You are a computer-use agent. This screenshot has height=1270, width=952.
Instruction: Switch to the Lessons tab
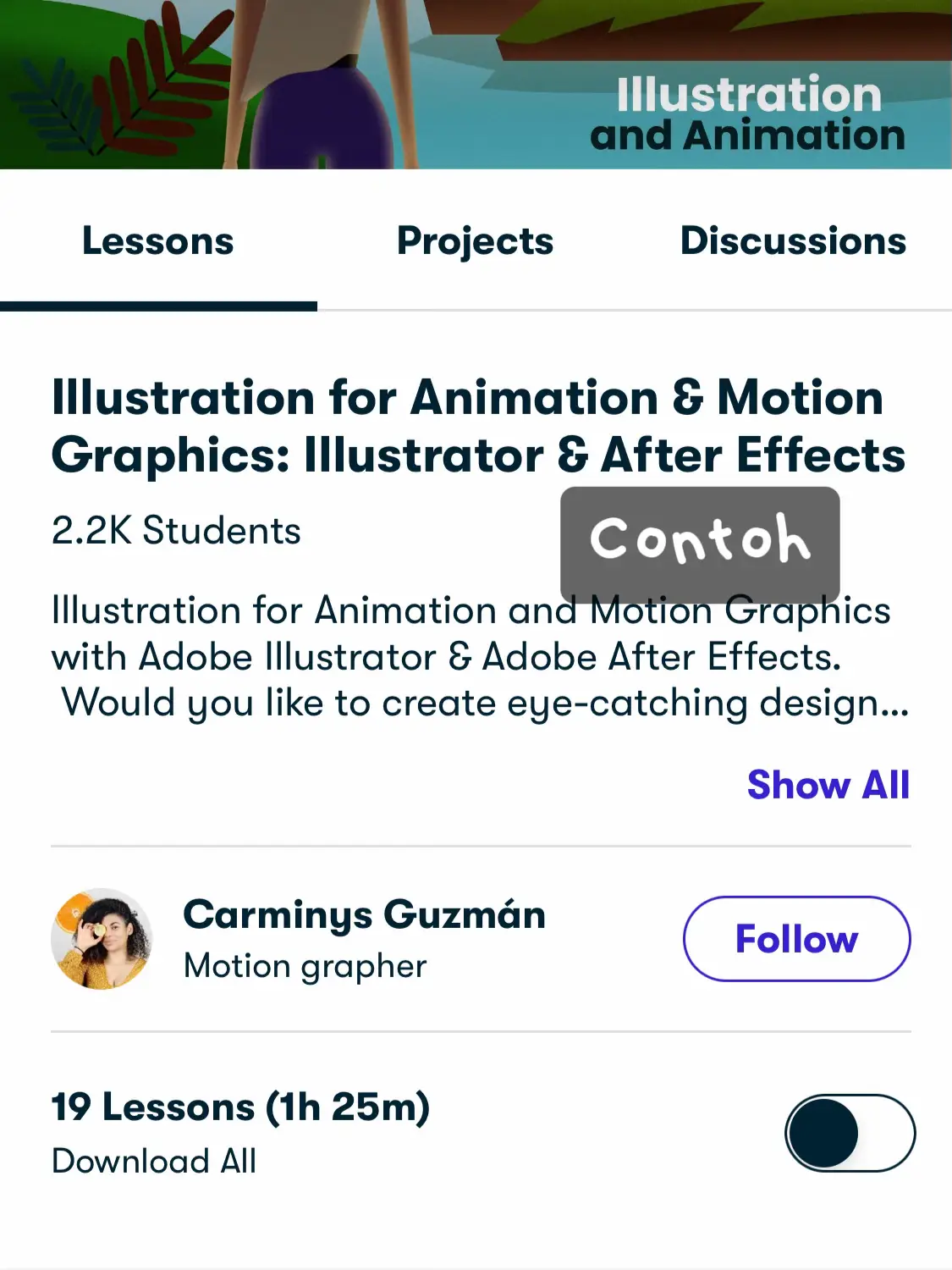(x=158, y=242)
